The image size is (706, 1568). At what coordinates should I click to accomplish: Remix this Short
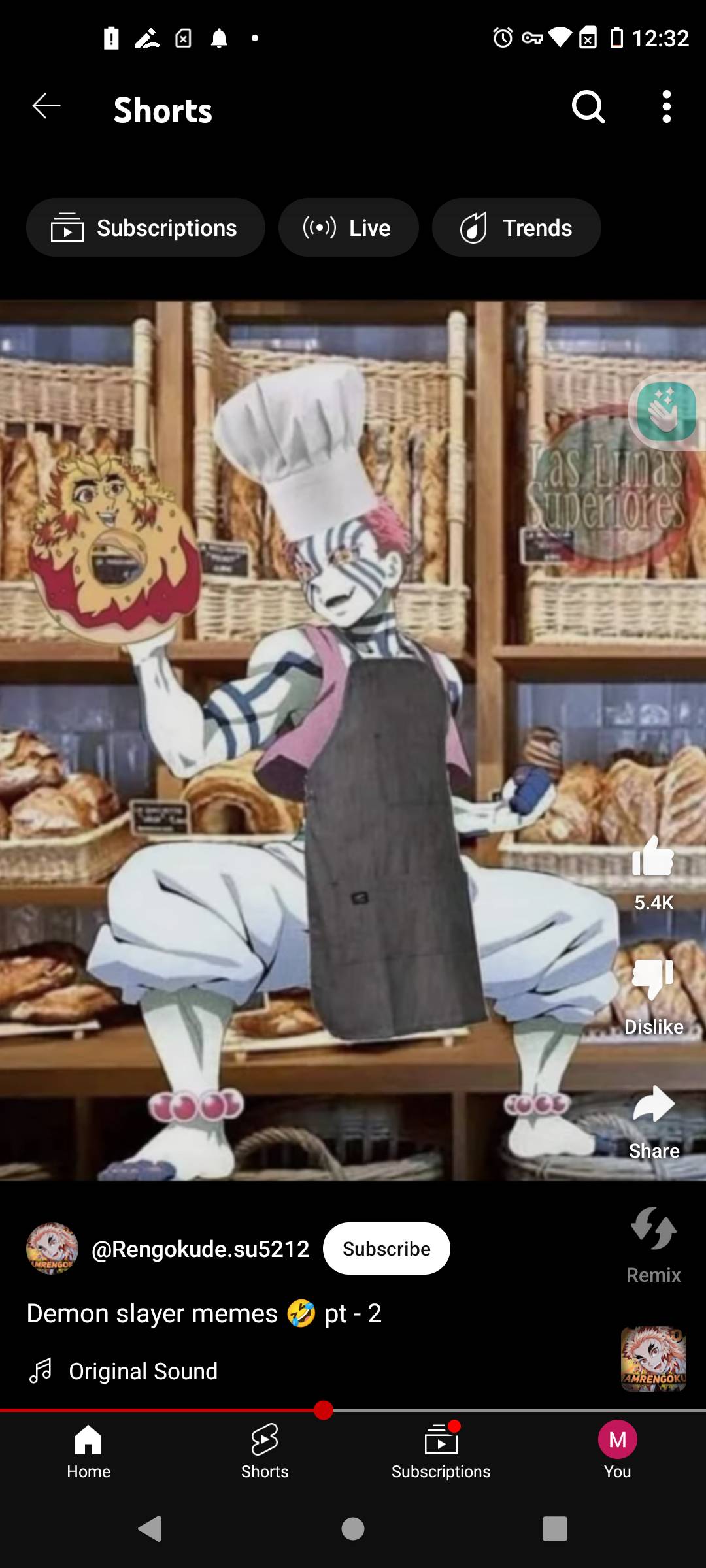[x=653, y=1230]
